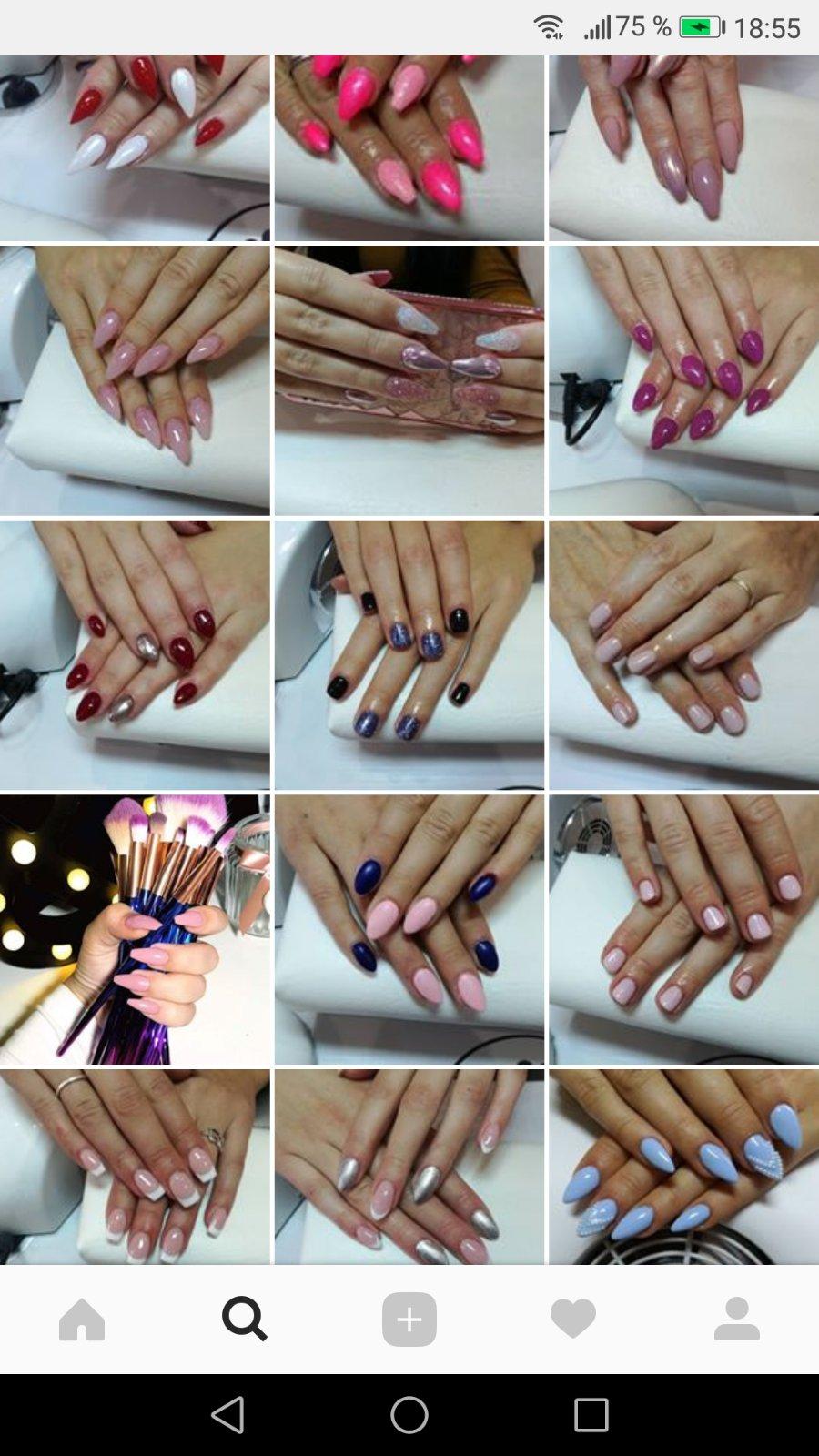Open the dark red and silver nails photo
The width and height of the screenshot is (819, 1456).
[135, 655]
